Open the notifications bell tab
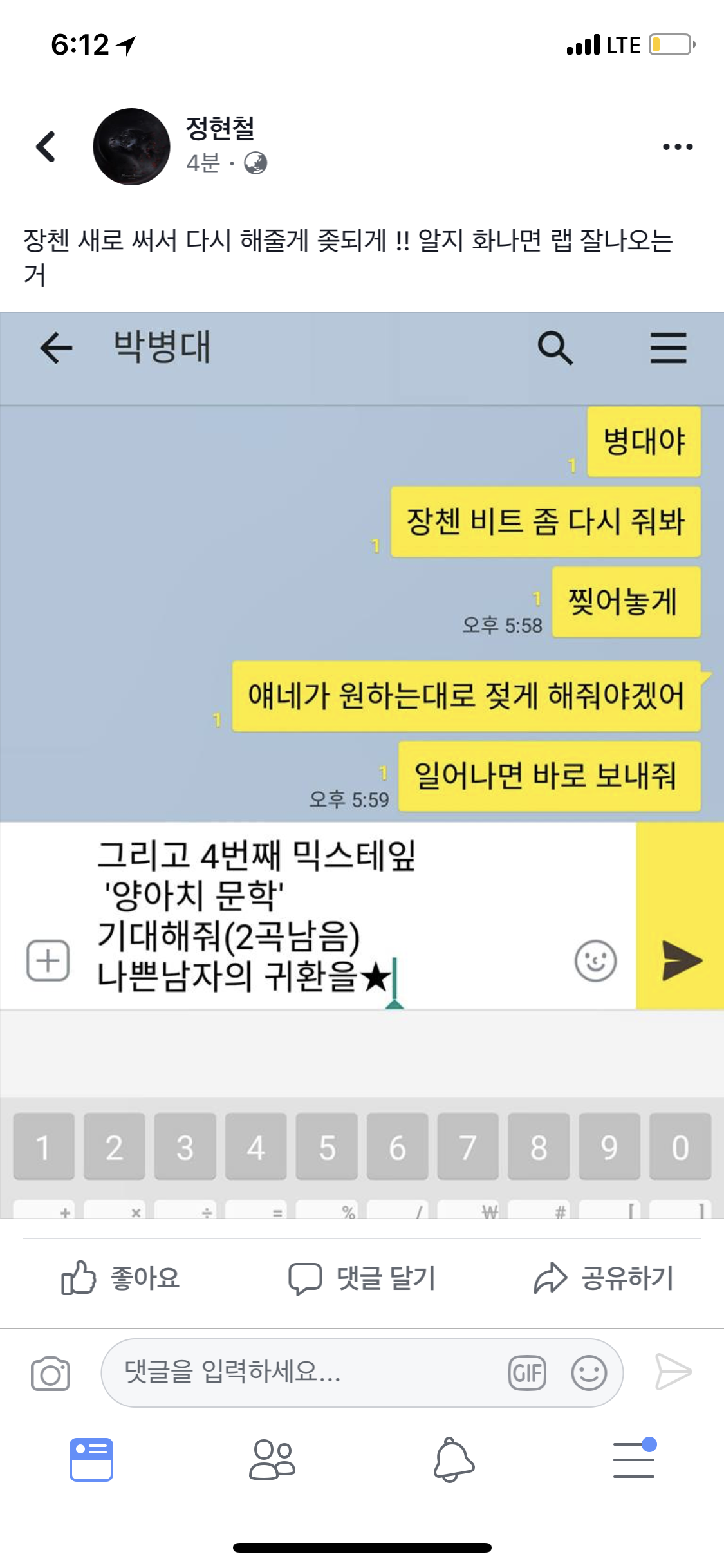 pyautogui.click(x=453, y=1459)
